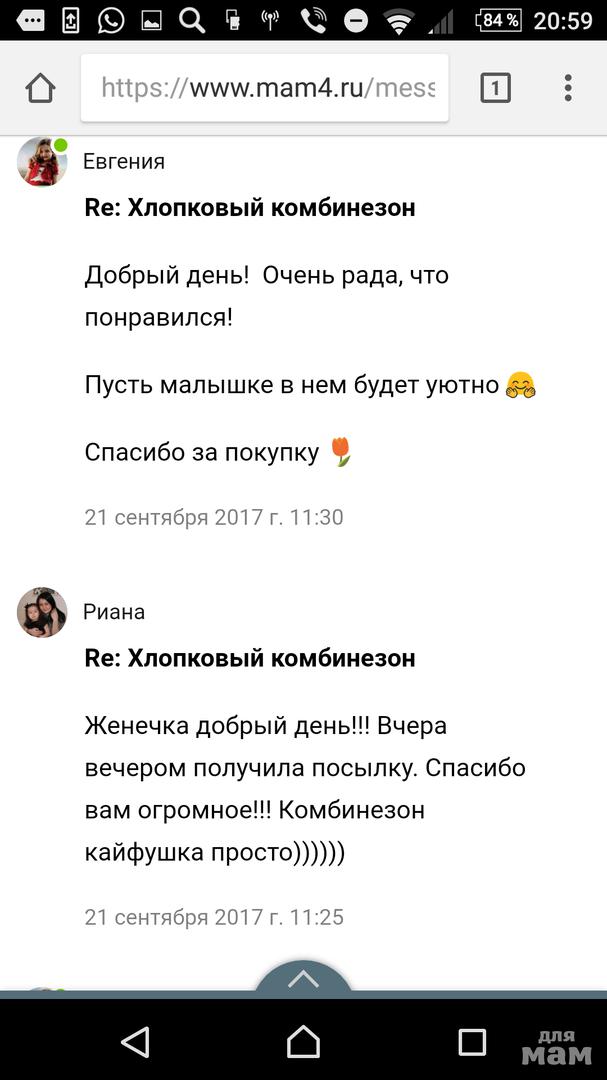The image size is (607, 1080).
Task: Open Евгения's profile picture
Action: (x=42, y=161)
